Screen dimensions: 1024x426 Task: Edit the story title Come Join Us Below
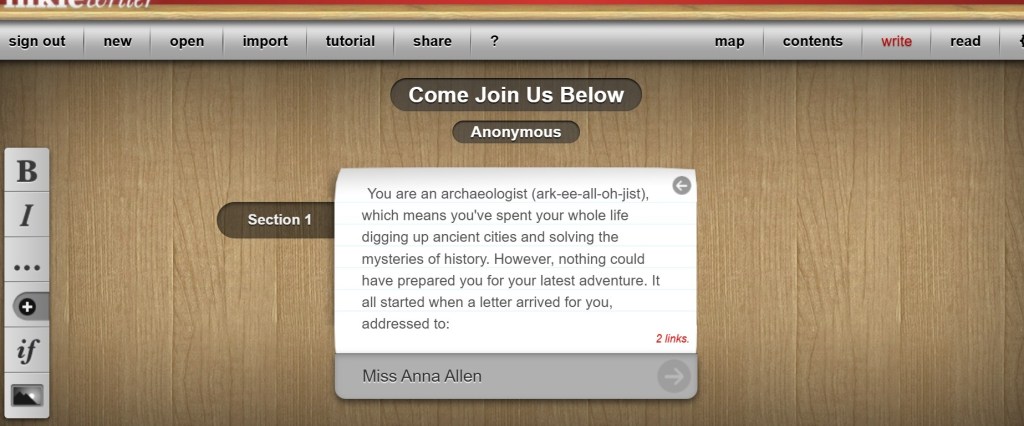point(516,95)
